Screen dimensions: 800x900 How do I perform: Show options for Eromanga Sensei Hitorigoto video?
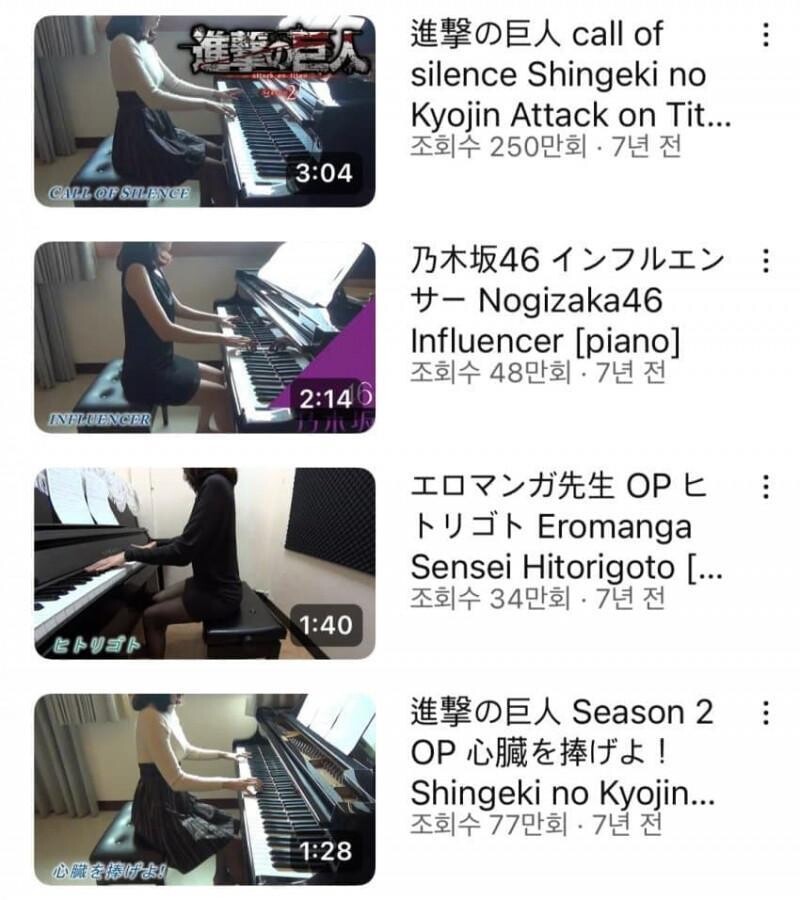coord(766,487)
